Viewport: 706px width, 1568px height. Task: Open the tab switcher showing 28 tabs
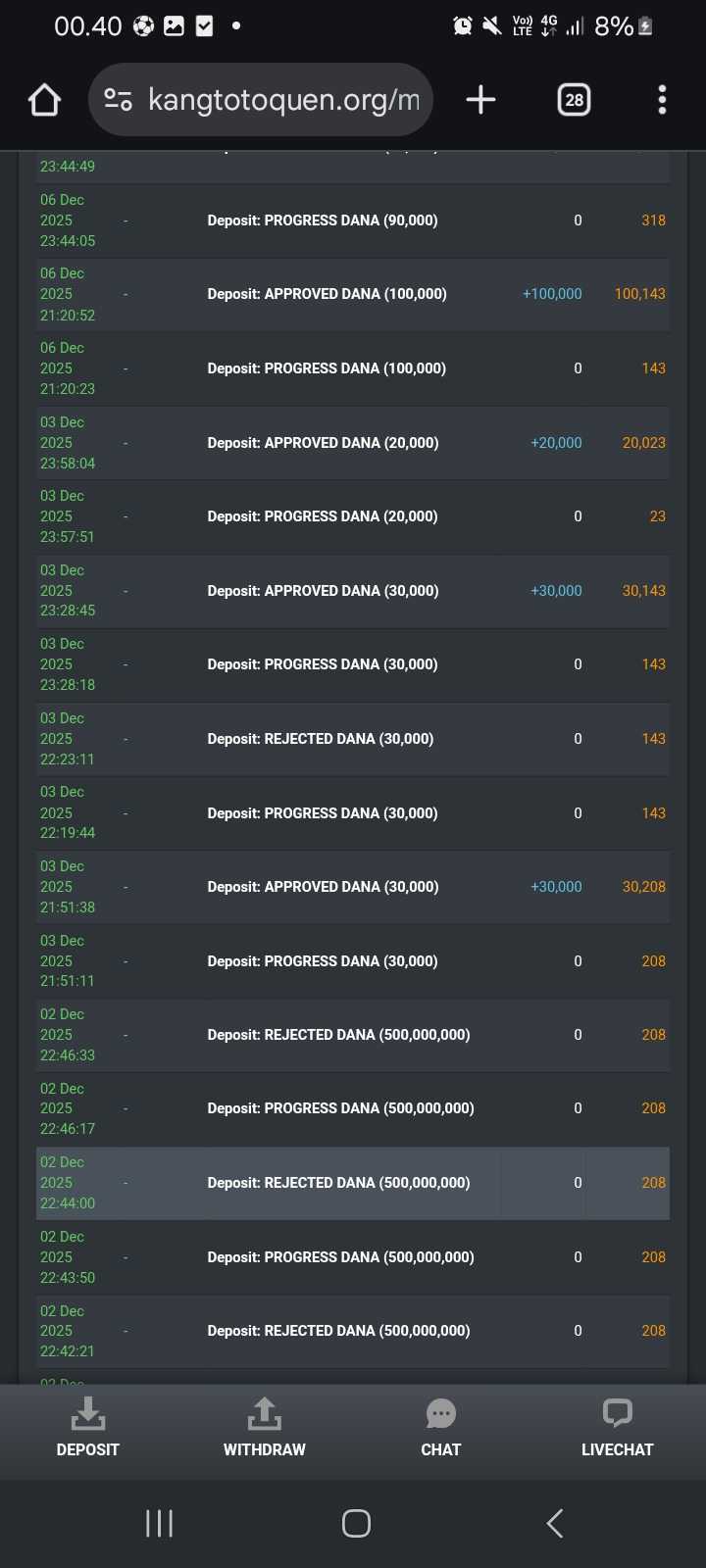tap(574, 100)
